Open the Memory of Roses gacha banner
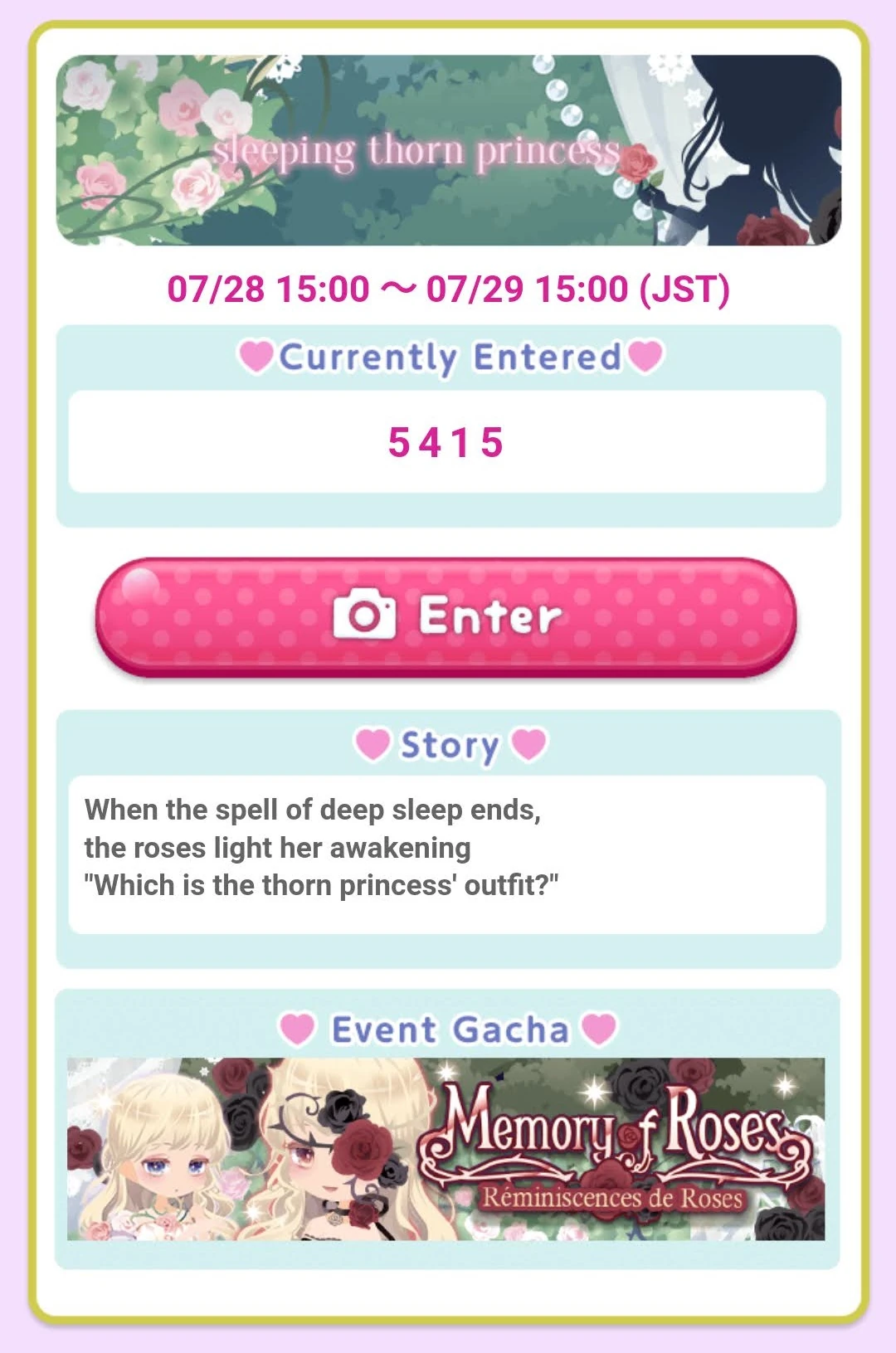The image size is (896, 1353). [x=446, y=1149]
